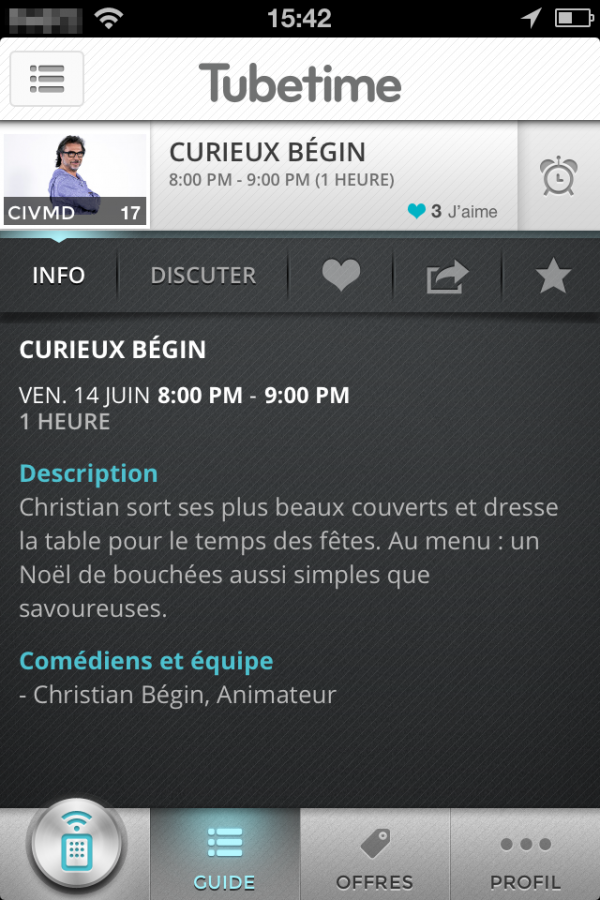Image resolution: width=600 pixels, height=900 pixels.
Task: Tap the CIVMD channel thumbnail
Action: pyautogui.click(x=76, y=177)
